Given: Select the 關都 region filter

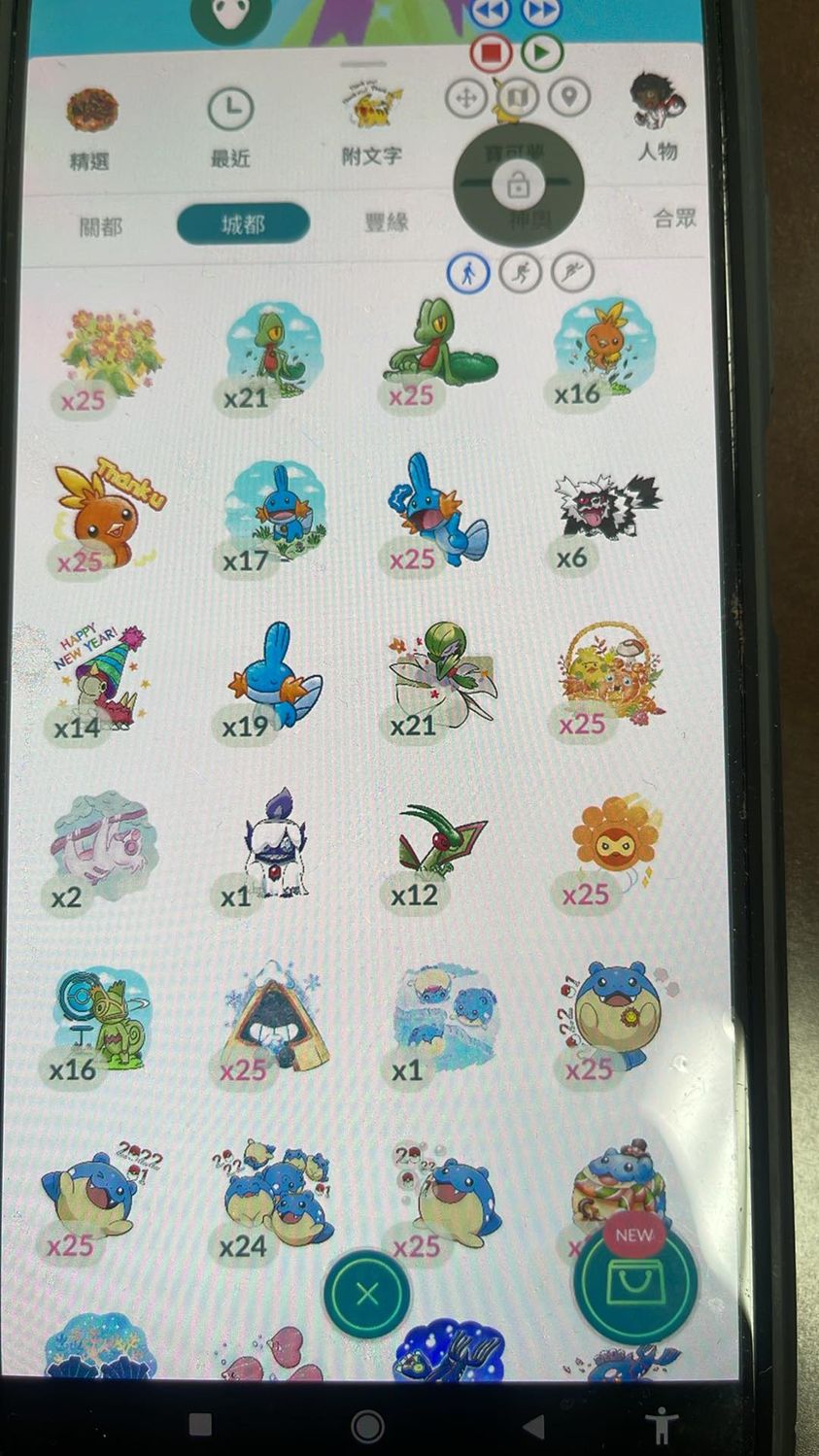Looking at the screenshot, I should [100, 226].
